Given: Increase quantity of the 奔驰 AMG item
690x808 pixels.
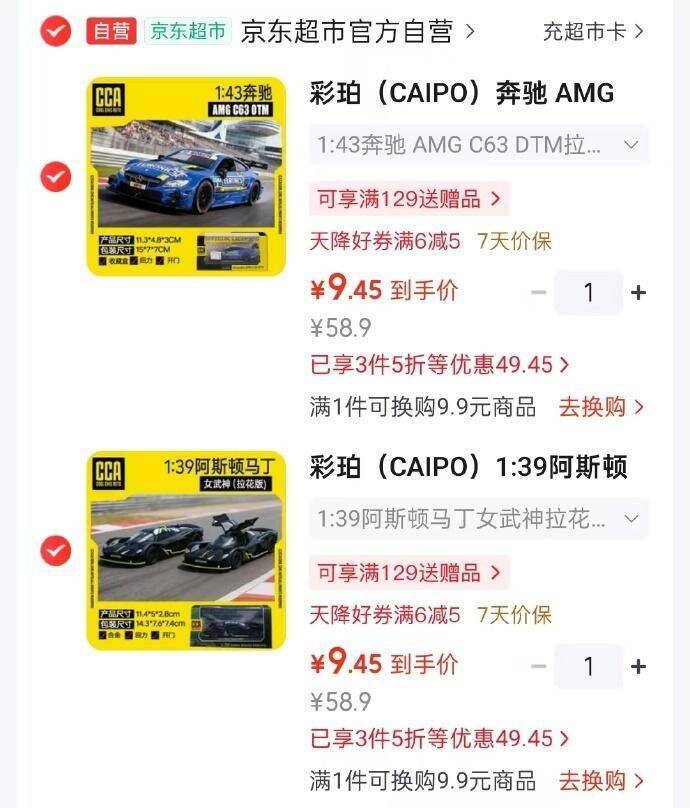Looking at the screenshot, I should [x=638, y=293].
